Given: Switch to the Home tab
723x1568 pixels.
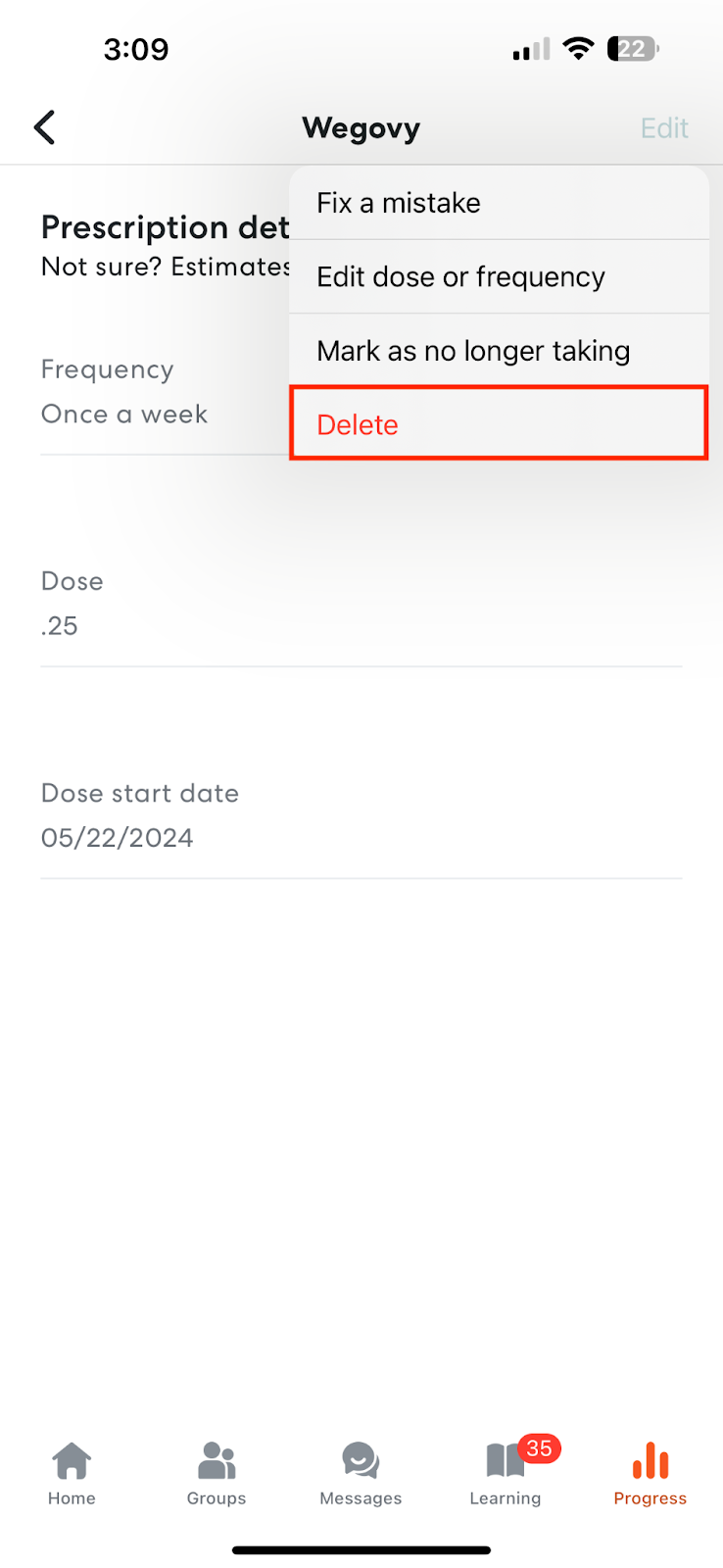Looking at the screenshot, I should click(72, 1473).
